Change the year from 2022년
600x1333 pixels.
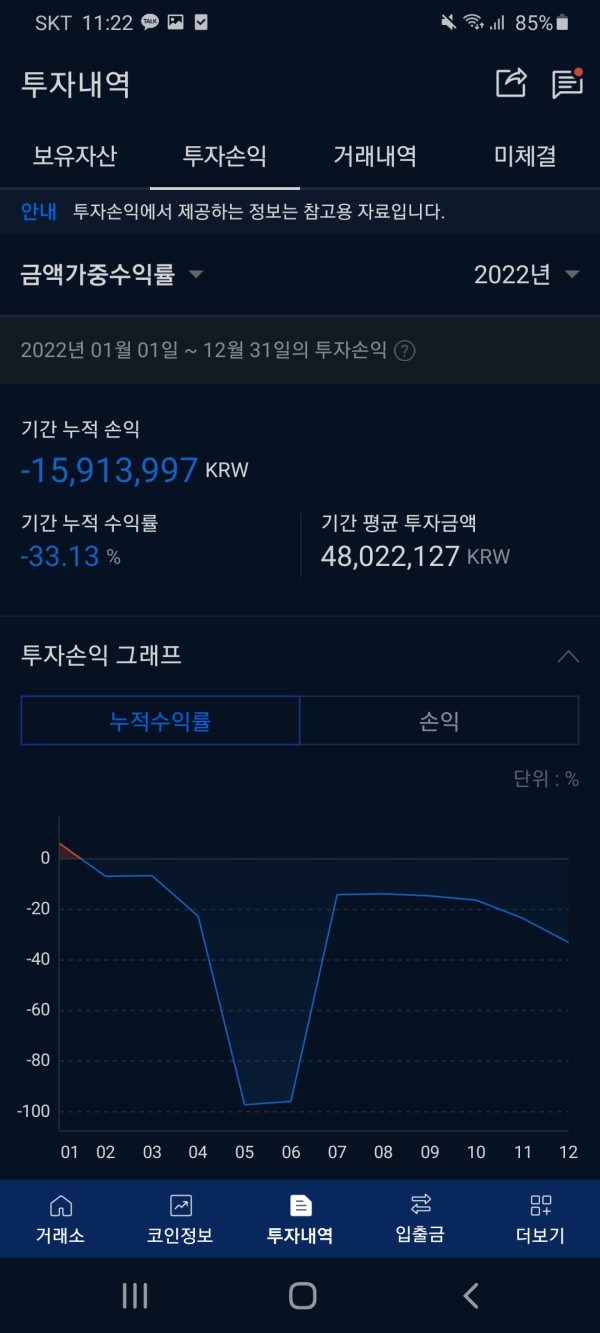click(x=526, y=275)
